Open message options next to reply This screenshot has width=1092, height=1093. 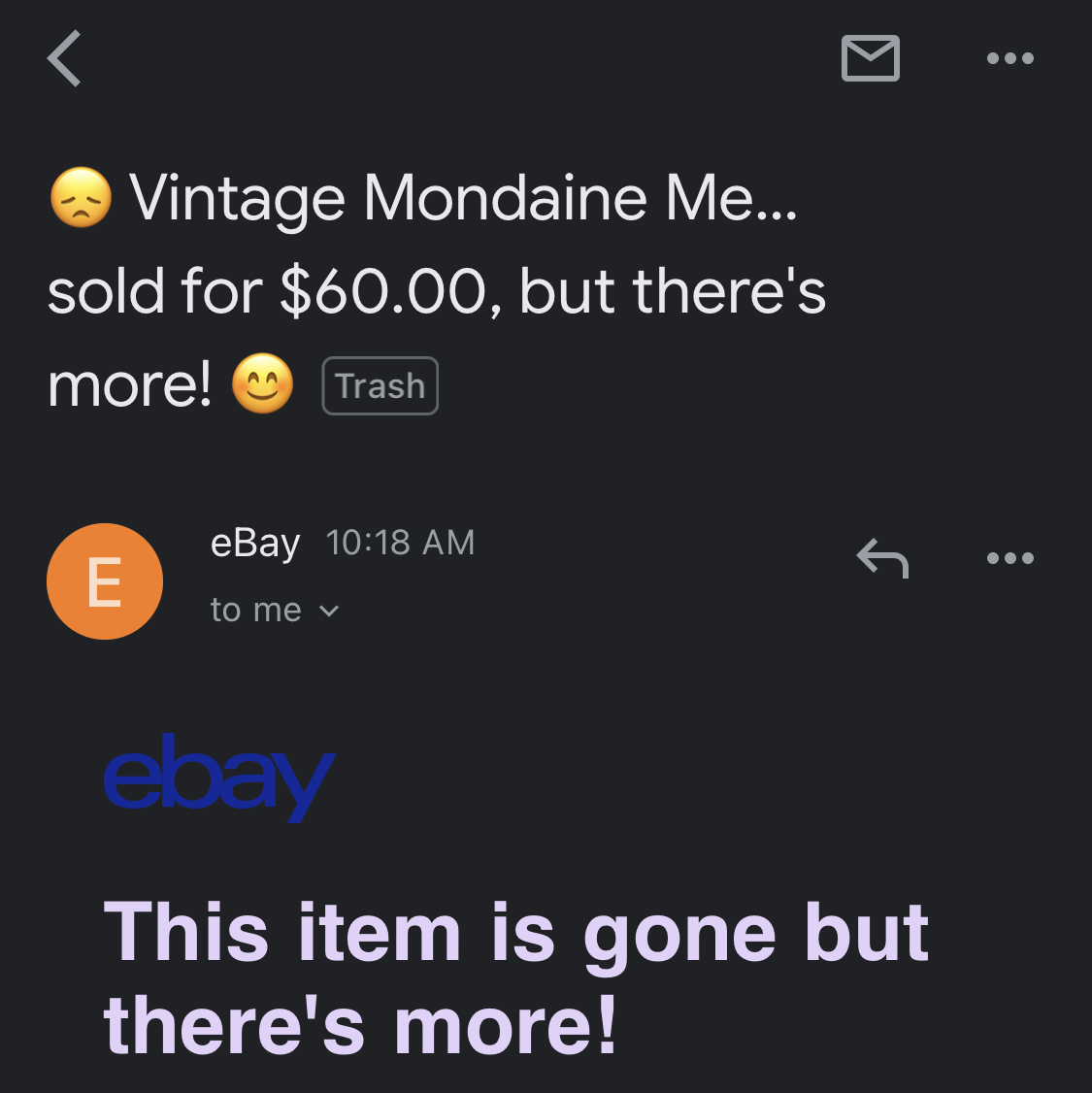click(x=1009, y=558)
